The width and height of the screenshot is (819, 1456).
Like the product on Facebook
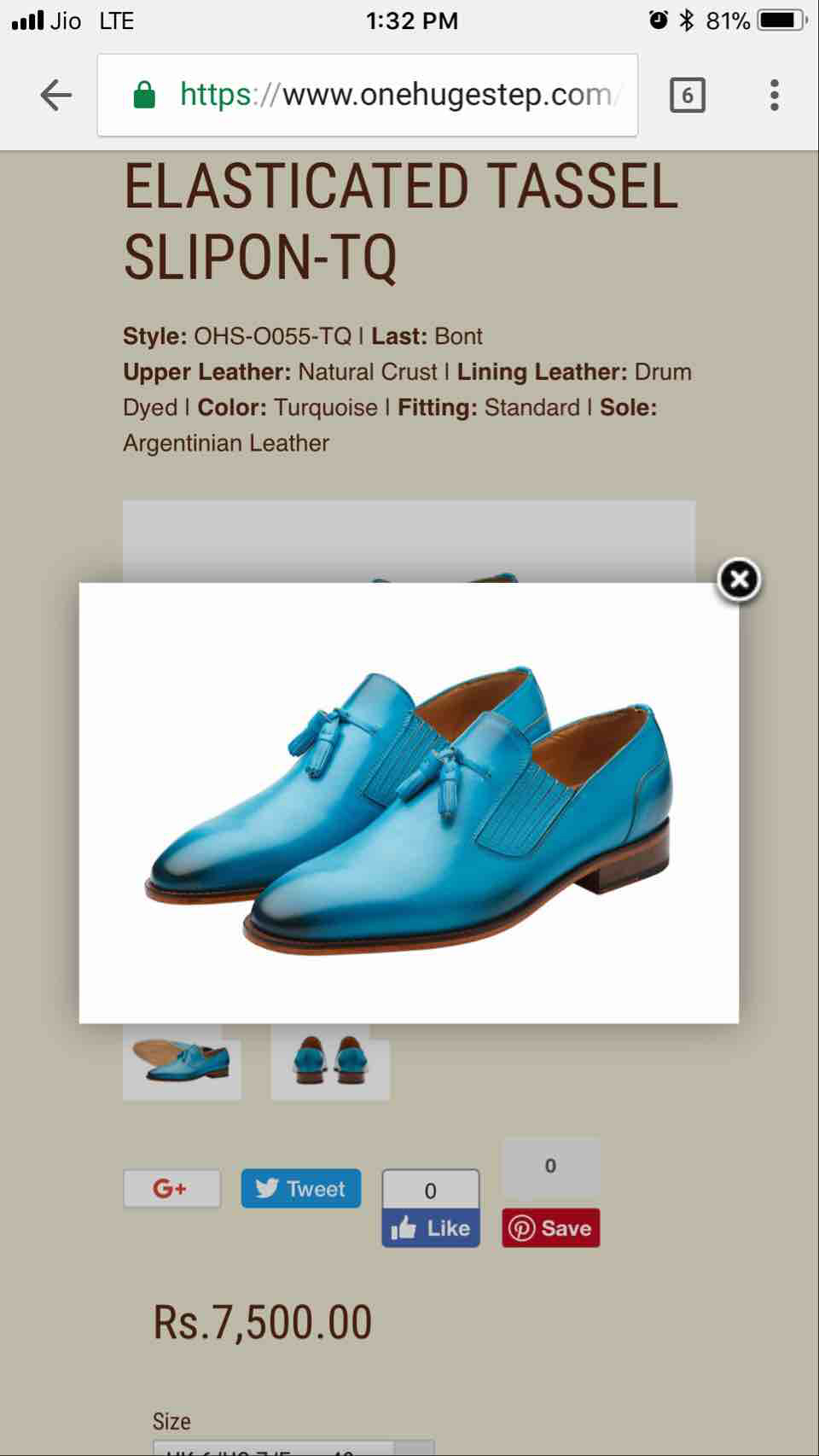point(431,1227)
